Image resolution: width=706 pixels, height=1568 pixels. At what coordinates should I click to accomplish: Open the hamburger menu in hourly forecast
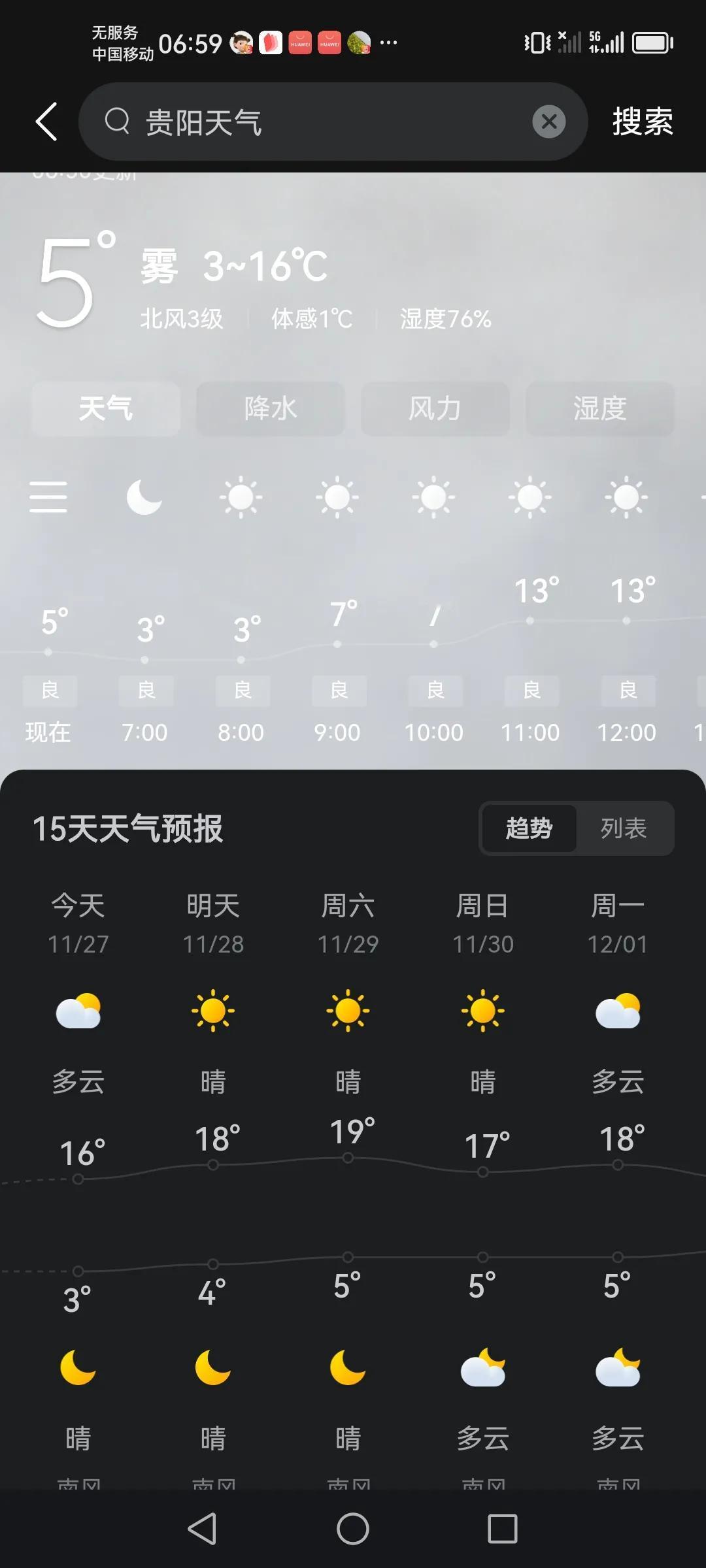click(48, 497)
